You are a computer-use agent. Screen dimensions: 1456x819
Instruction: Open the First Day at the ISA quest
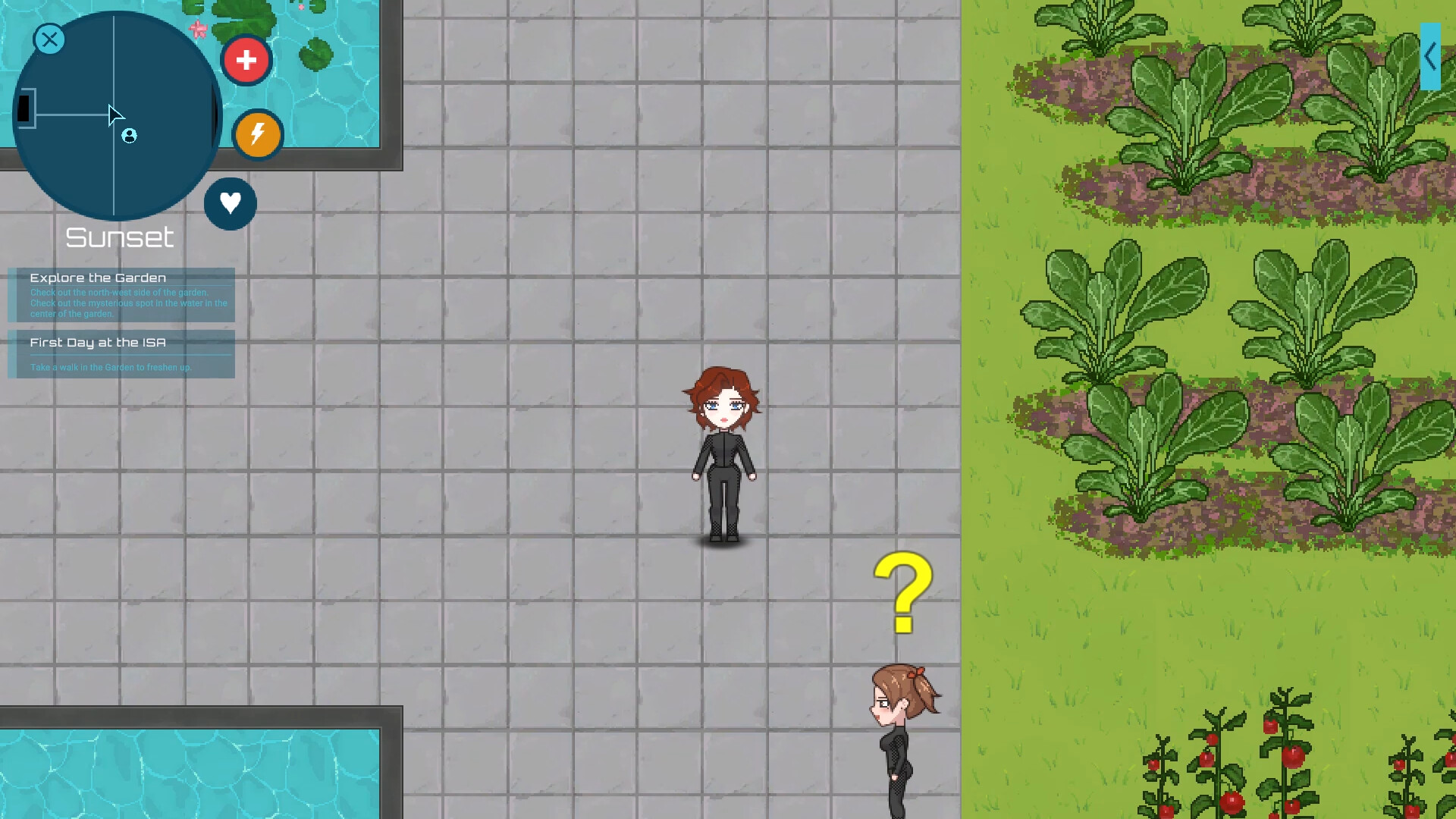(x=121, y=353)
